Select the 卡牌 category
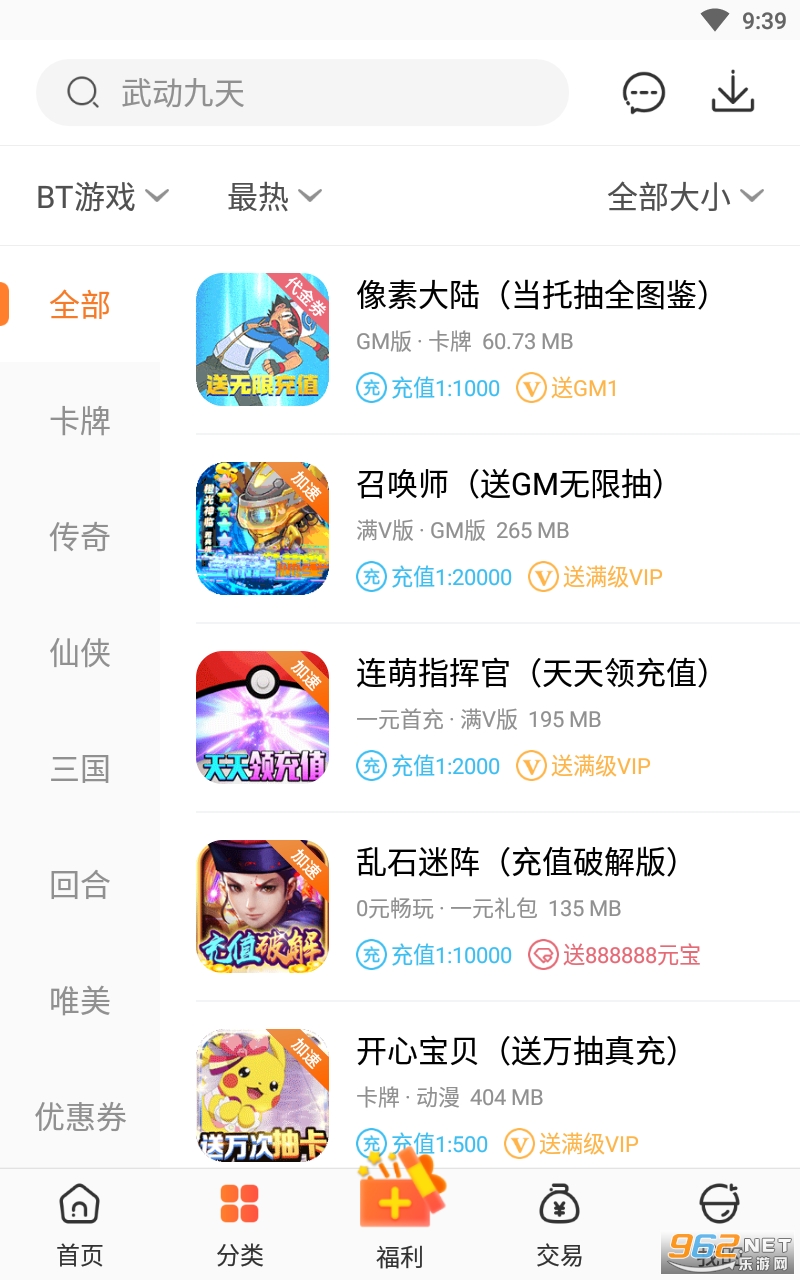Screen dimensions: 800x1280 point(80,421)
